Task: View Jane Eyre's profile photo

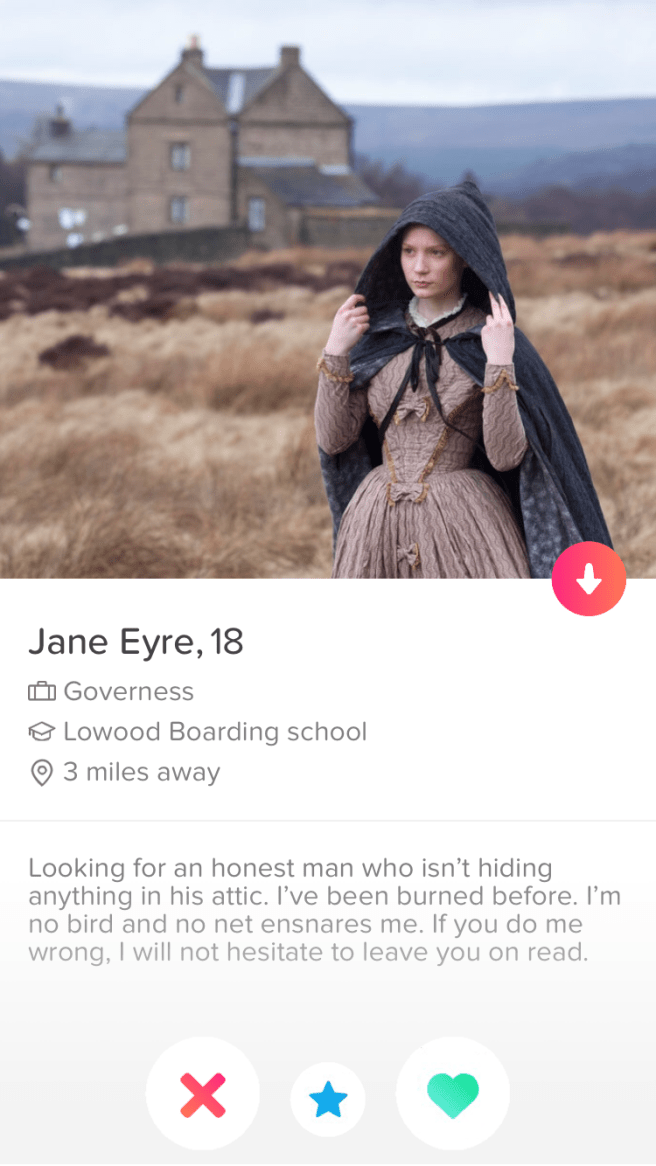Action: (x=328, y=290)
